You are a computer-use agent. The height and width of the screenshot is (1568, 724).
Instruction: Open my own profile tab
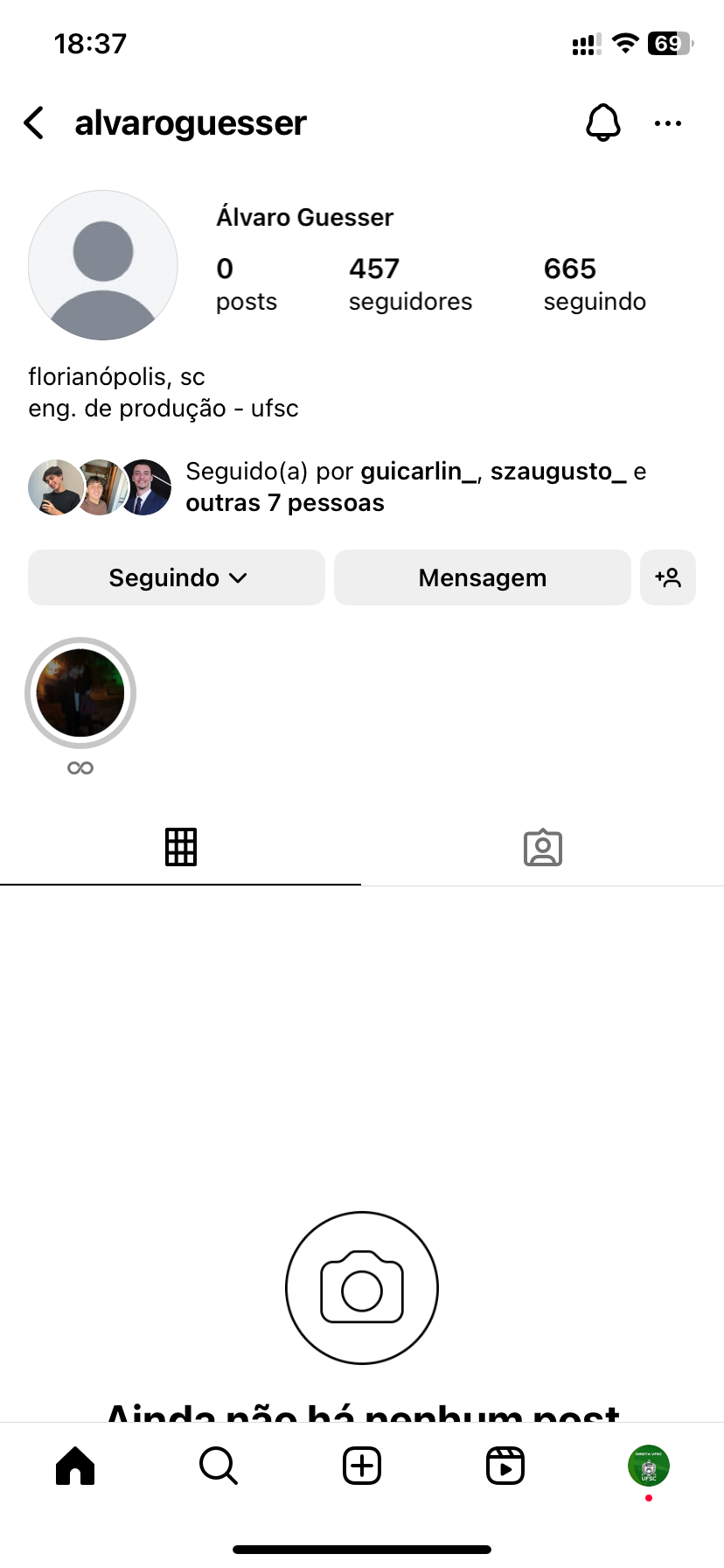coord(648,1466)
